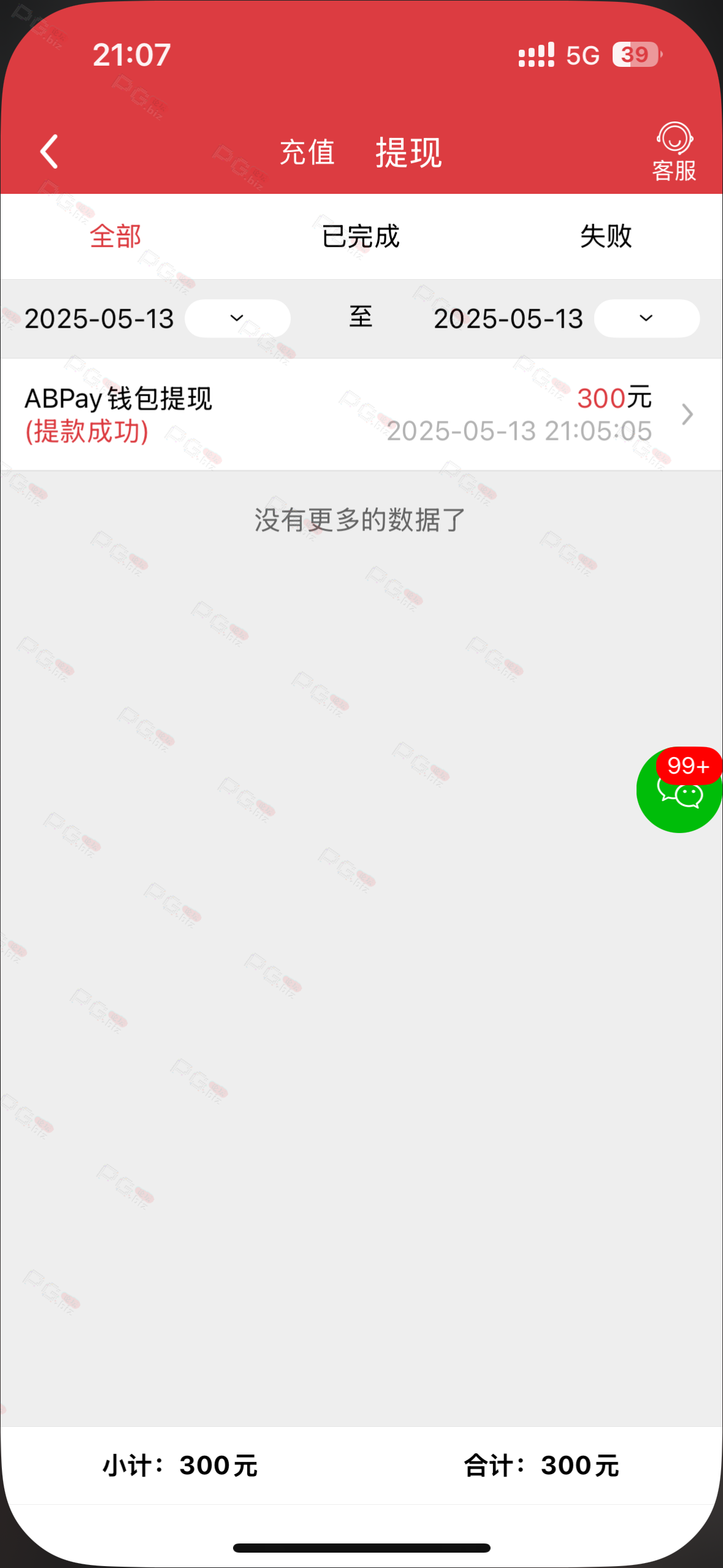
Task: Select the 提现 withdrawal tab
Action: [x=408, y=152]
